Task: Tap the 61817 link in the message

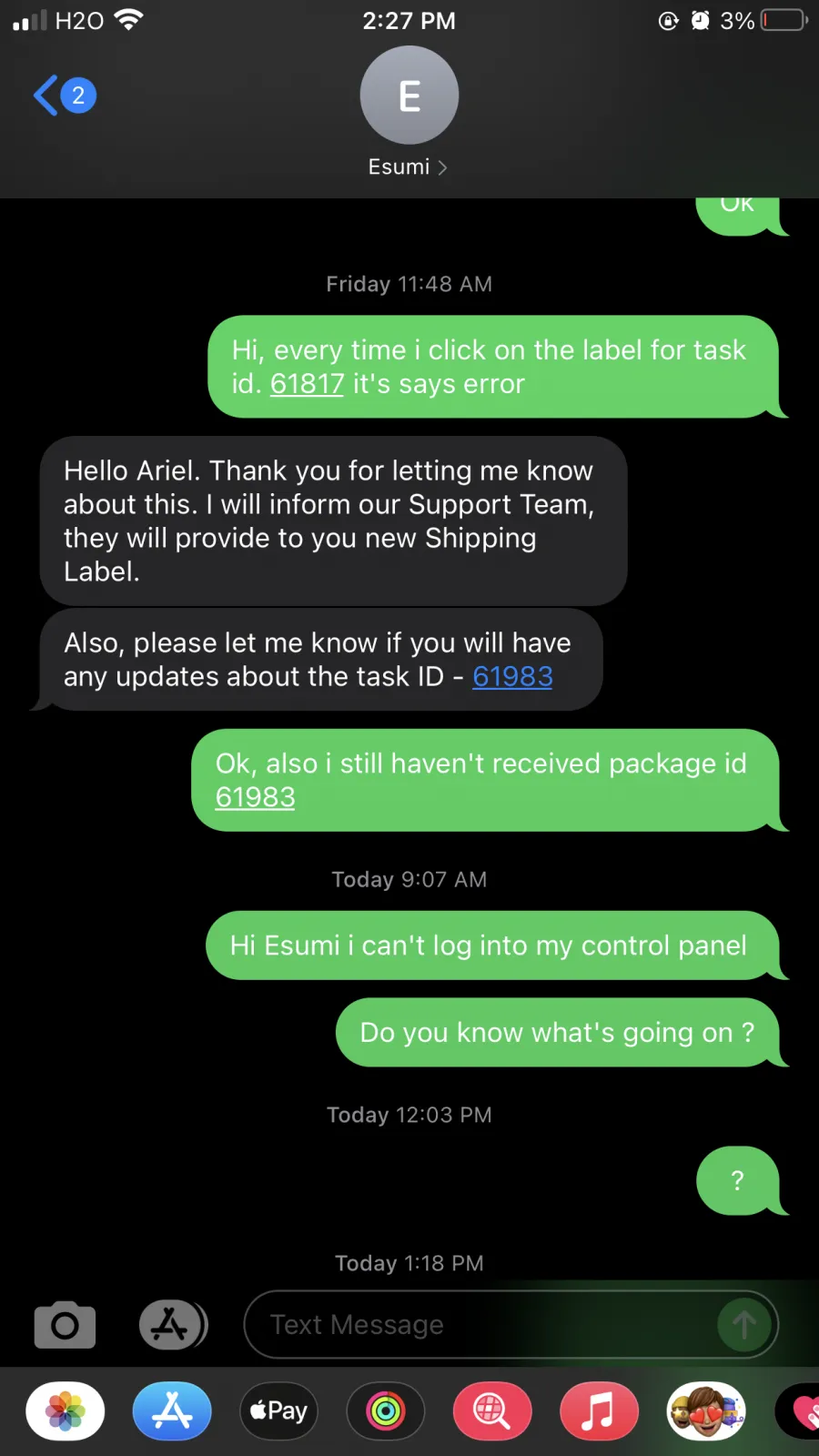Action: coord(307,384)
